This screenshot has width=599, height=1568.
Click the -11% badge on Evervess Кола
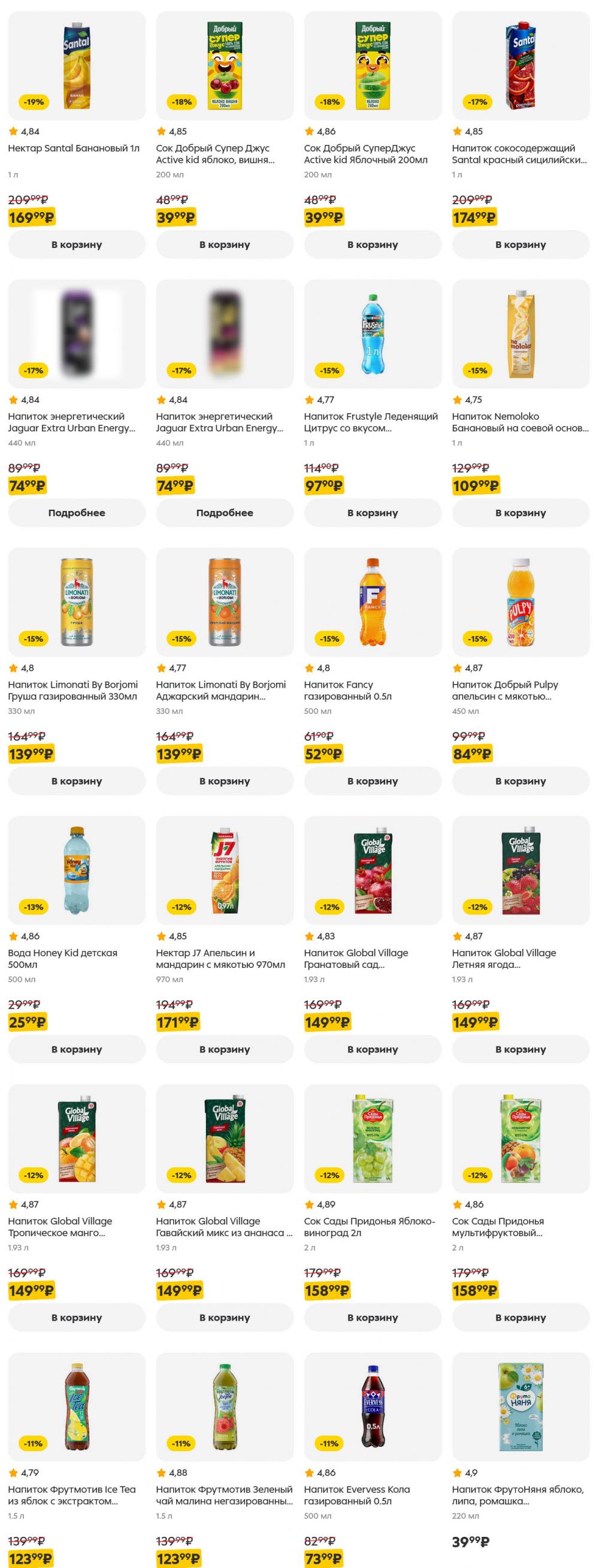click(331, 1443)
